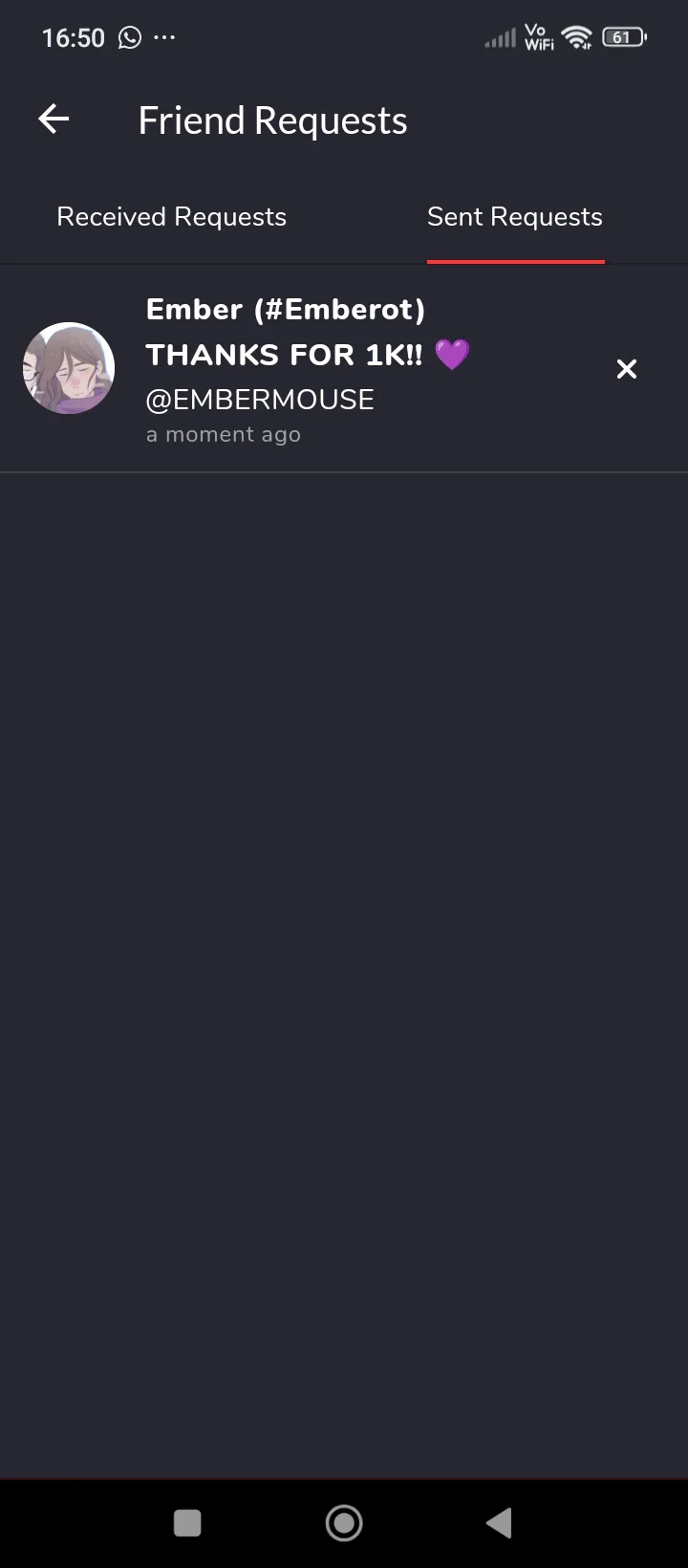688x1568 pixels.
Task: Tap the system home button
Action: click(344, 1523)
